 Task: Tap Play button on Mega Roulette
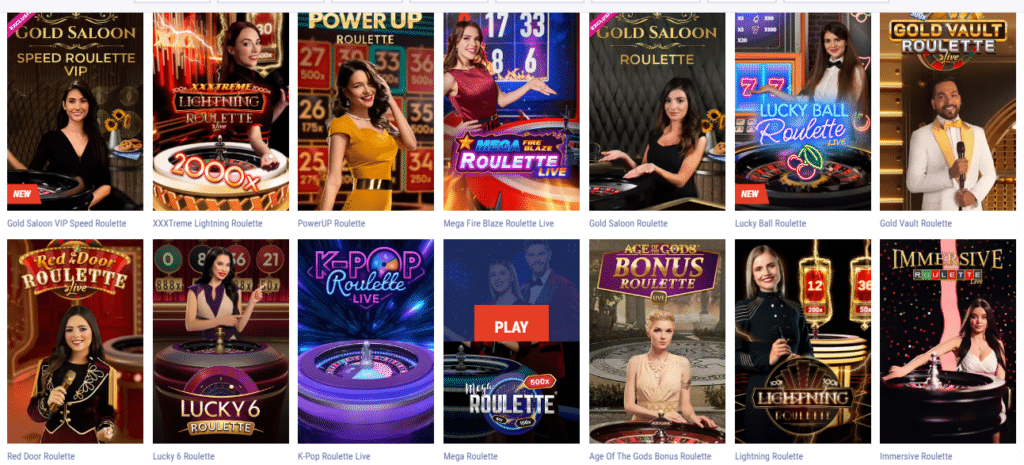(511, 326)
